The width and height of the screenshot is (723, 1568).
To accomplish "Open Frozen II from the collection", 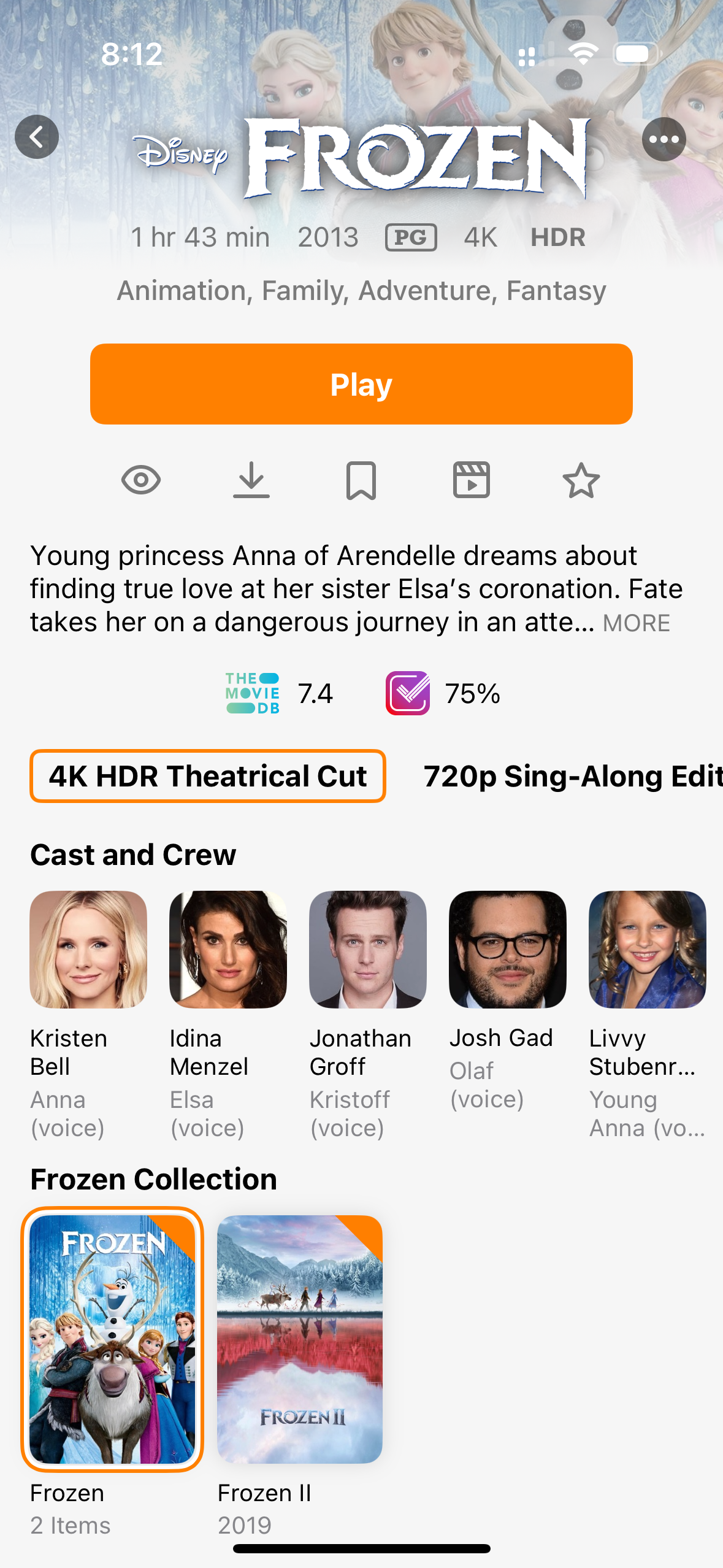I will [300, 1339].
